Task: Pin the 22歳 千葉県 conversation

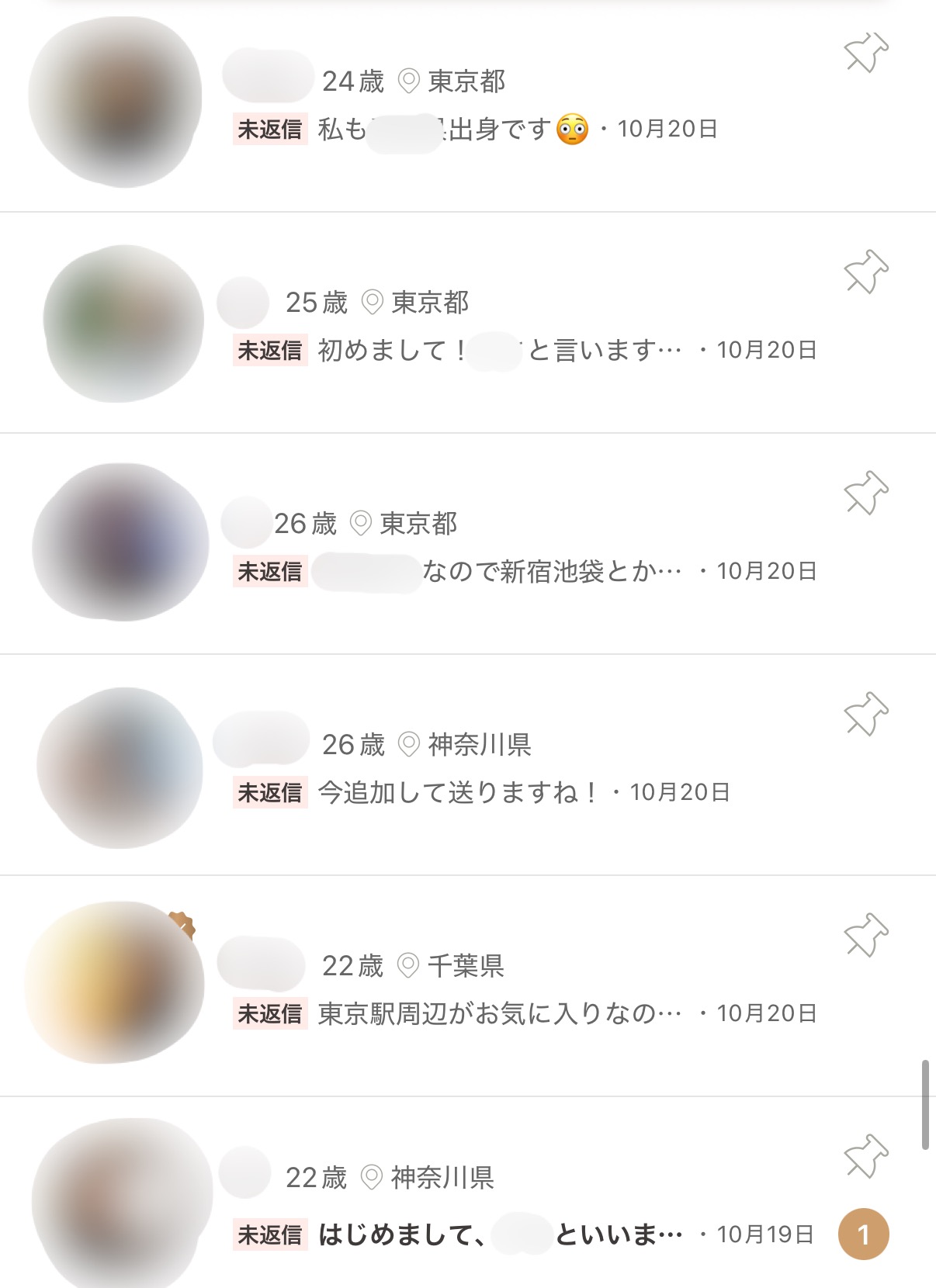Action: click(x=865, y=935)
